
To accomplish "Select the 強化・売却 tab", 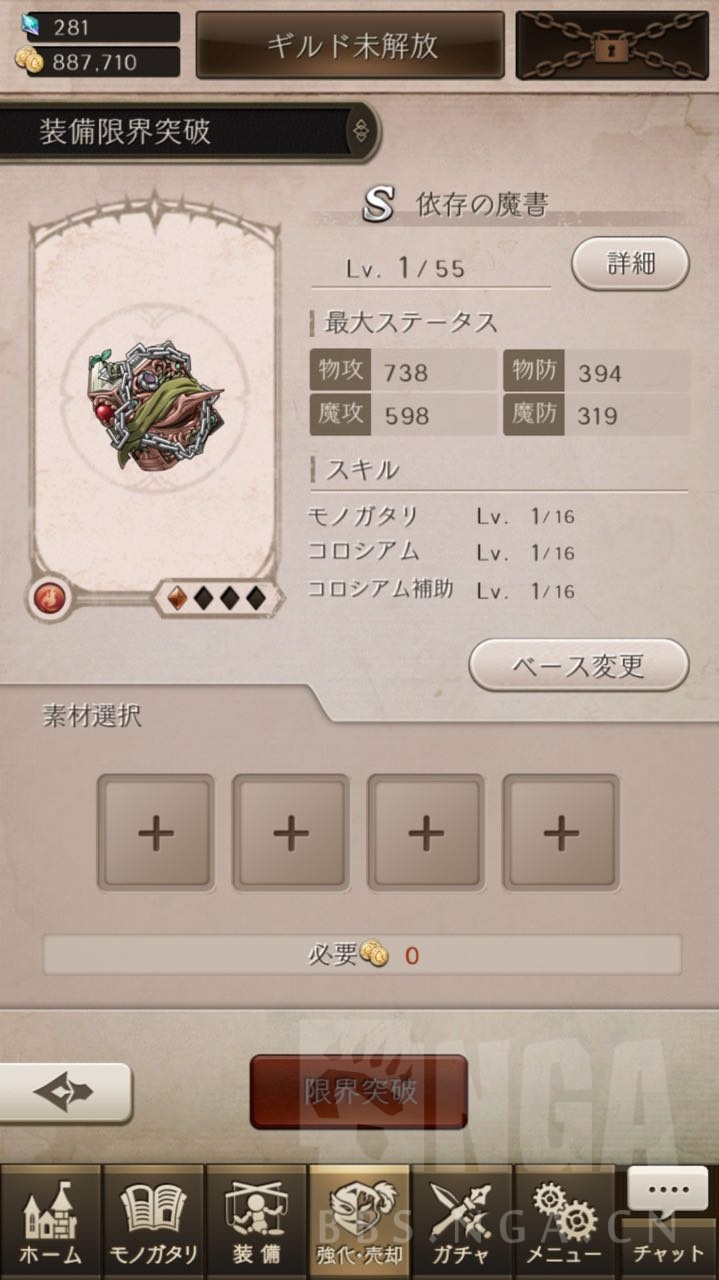I will pos(359,1222).
